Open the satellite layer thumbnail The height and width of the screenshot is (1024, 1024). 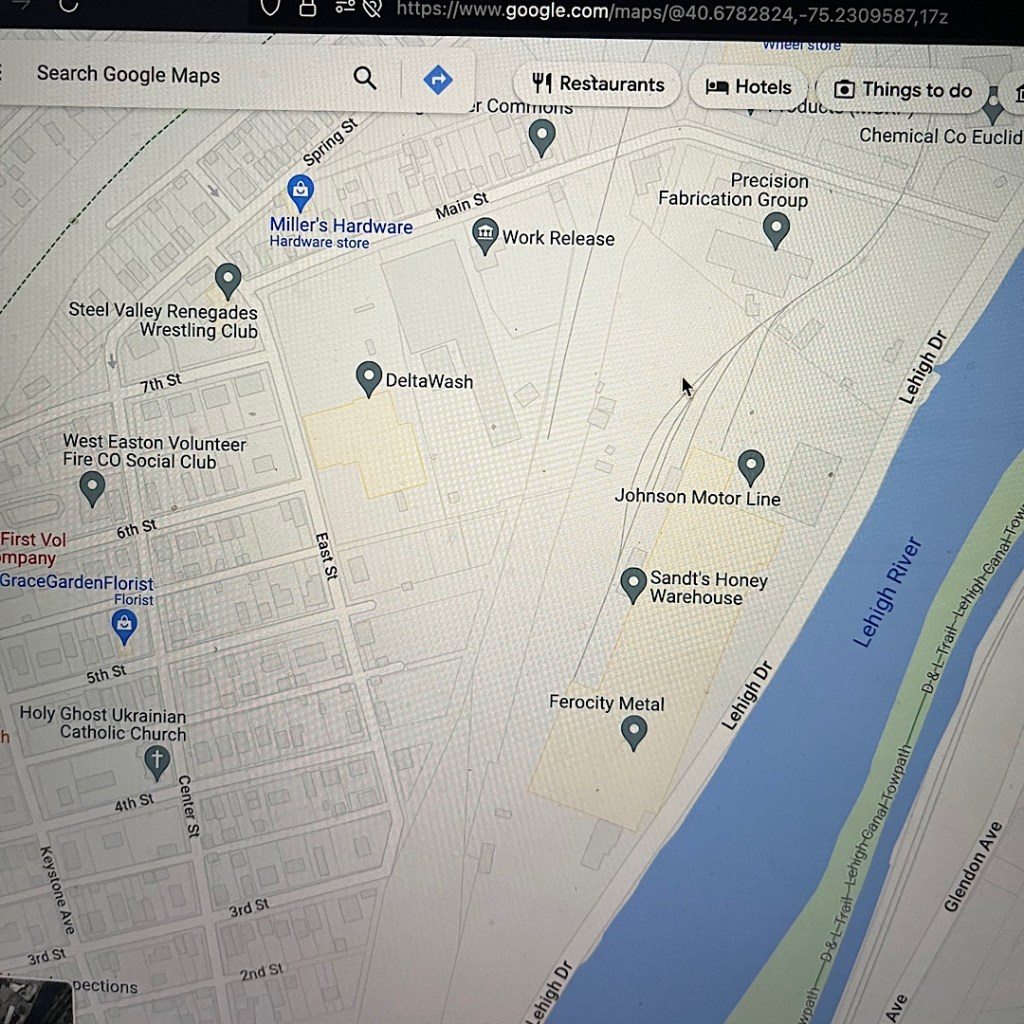35,1000
